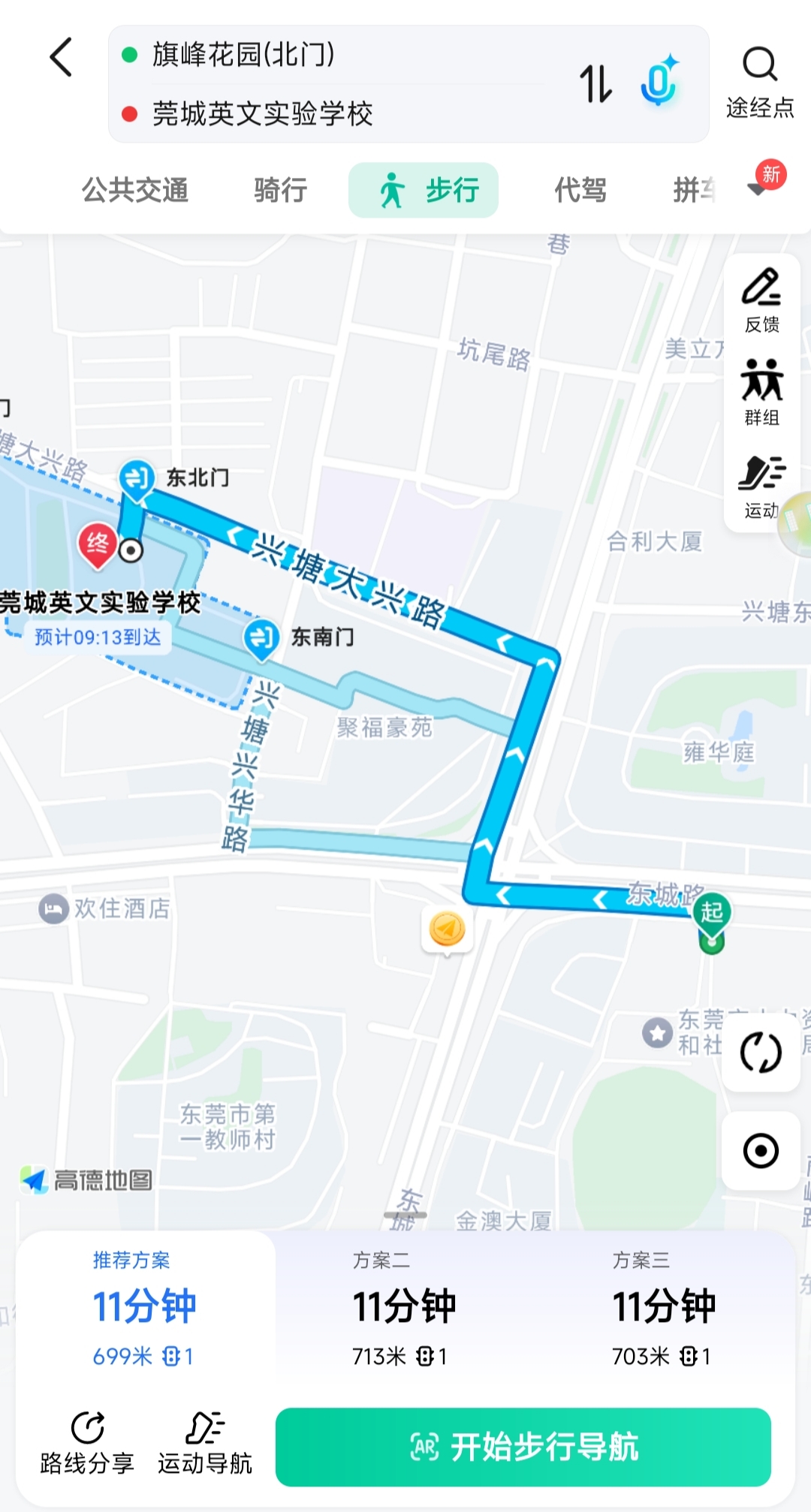The width and height of the screenshot is (811, 1512).
Task: Open the 群组 group feature
Action: [x=761, y=392]
